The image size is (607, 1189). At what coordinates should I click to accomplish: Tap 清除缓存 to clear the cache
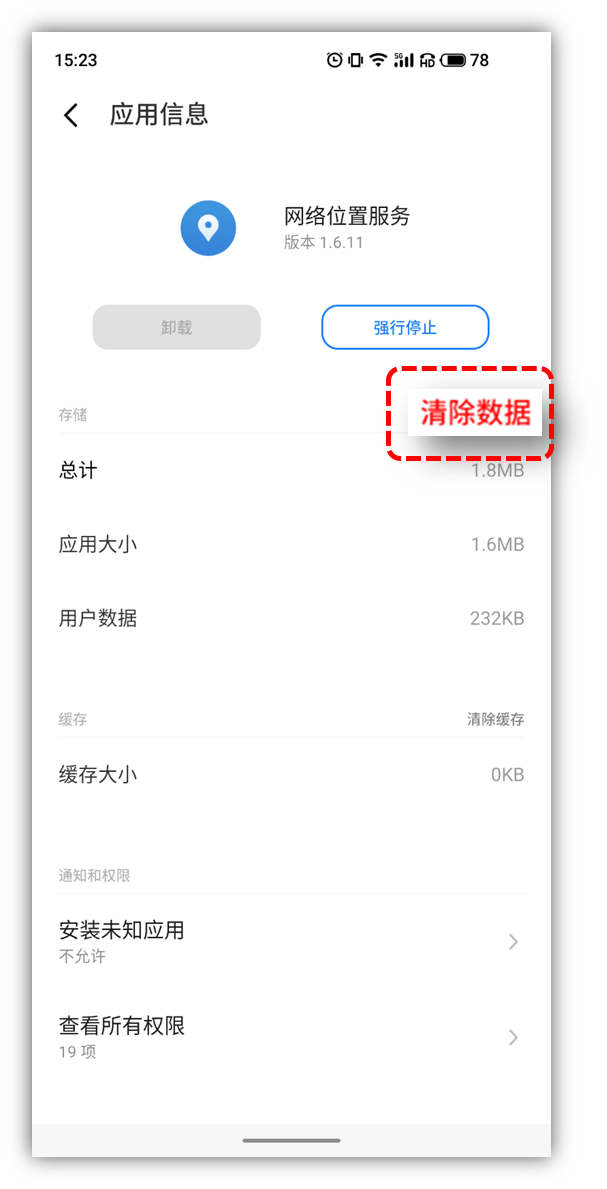point(495,719)
